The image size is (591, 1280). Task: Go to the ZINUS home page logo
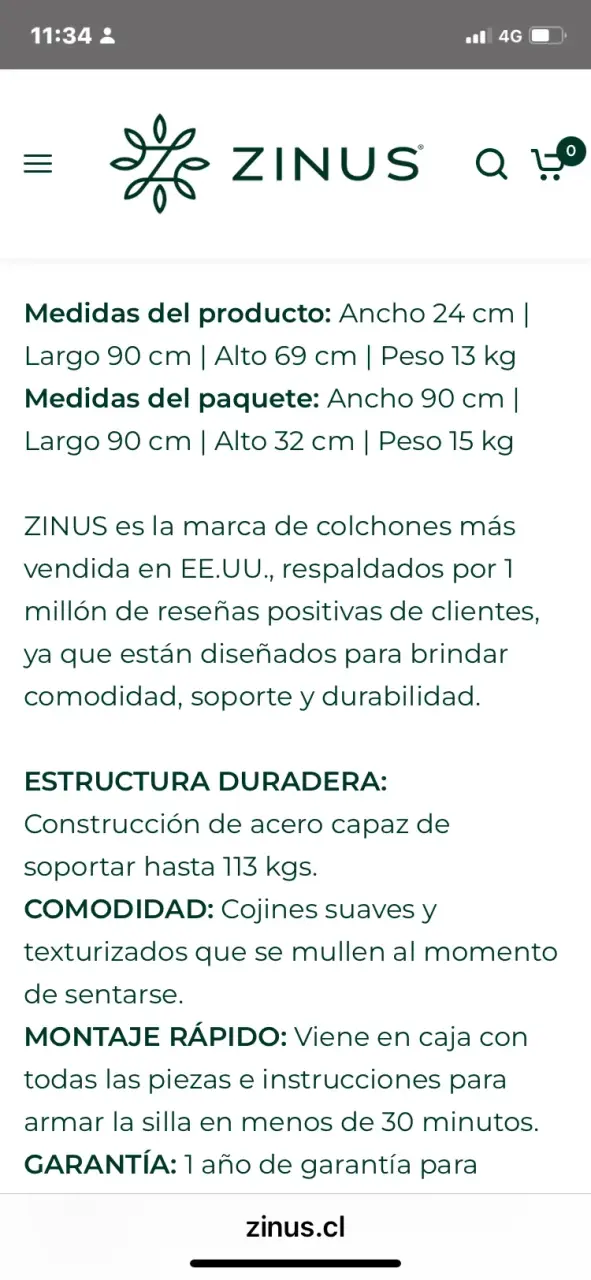266,163
